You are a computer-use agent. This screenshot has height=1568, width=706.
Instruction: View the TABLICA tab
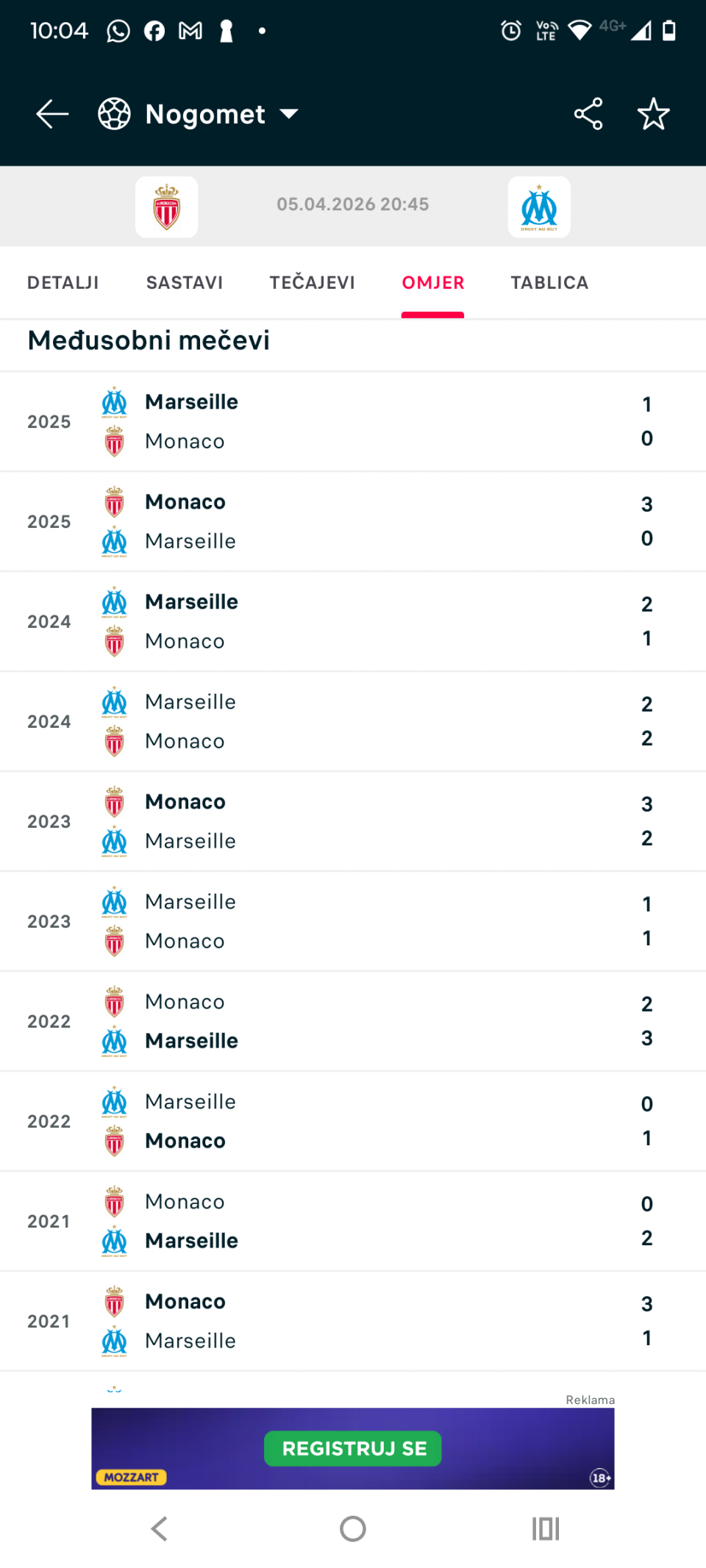tap(549, 283)
